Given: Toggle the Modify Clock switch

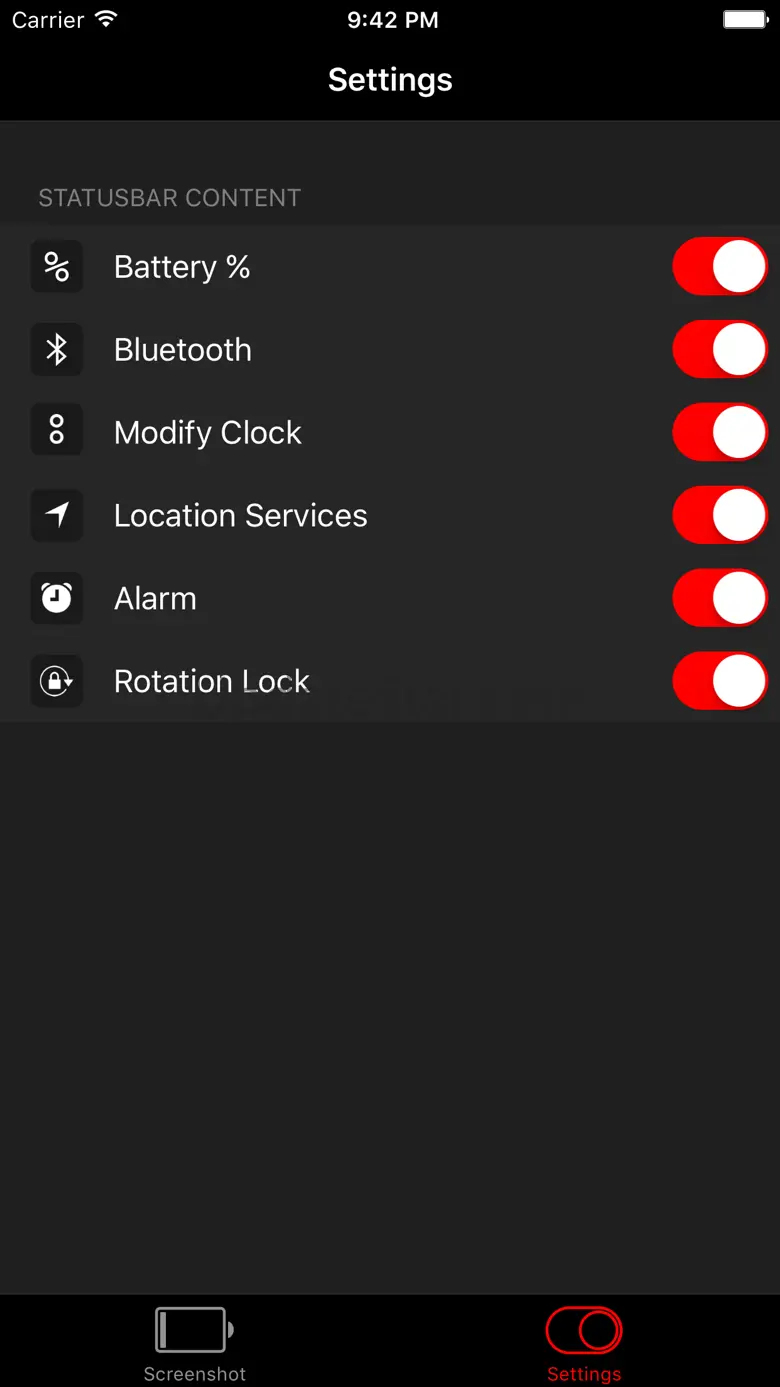Looking at the screenshot, I should (x=720, y=433).
